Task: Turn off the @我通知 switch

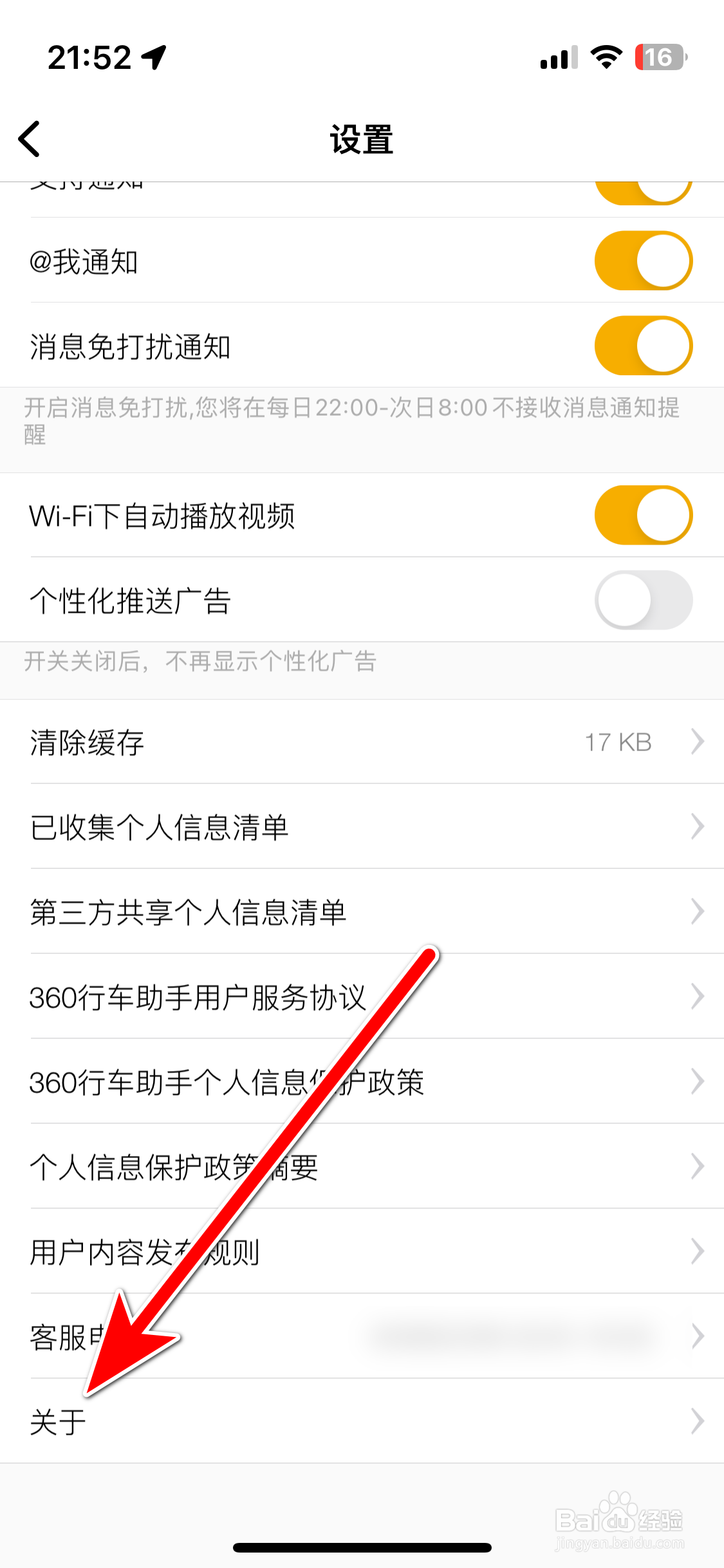Action: [x=642, y=261]
